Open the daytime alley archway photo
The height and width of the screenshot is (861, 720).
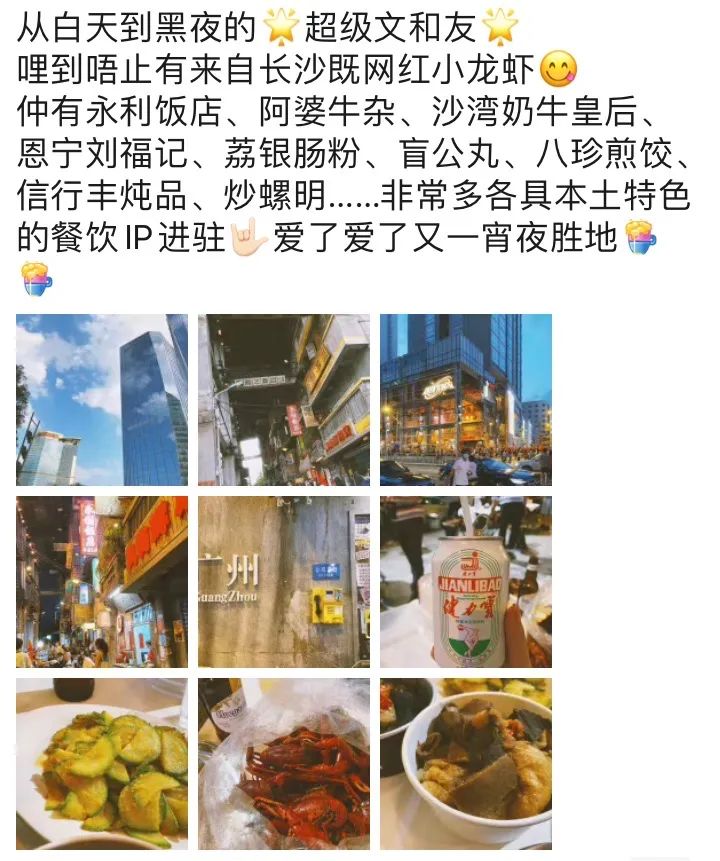(283, 399)
